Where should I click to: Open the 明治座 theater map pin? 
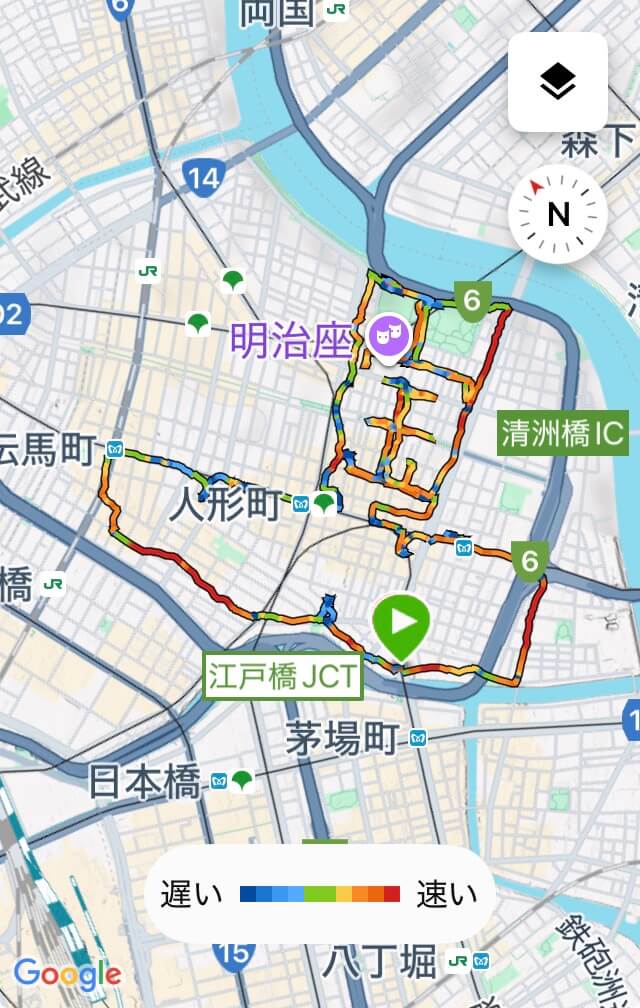tap(388, 338)
